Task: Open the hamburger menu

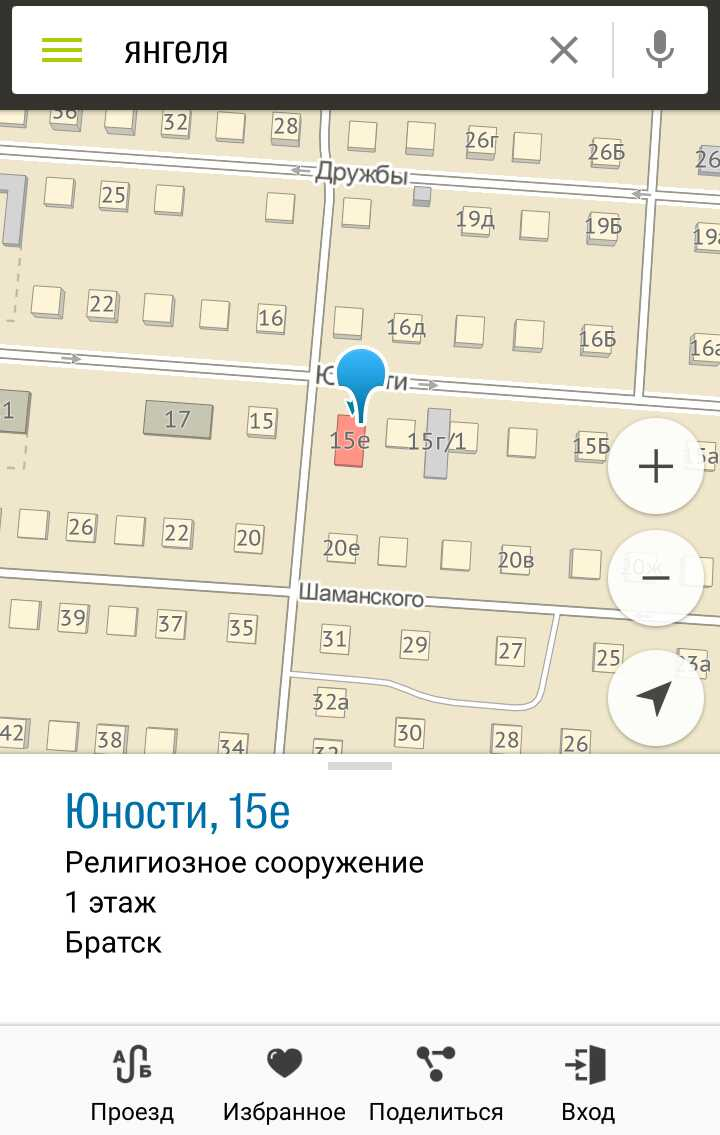Action: (x=62, y=50)
